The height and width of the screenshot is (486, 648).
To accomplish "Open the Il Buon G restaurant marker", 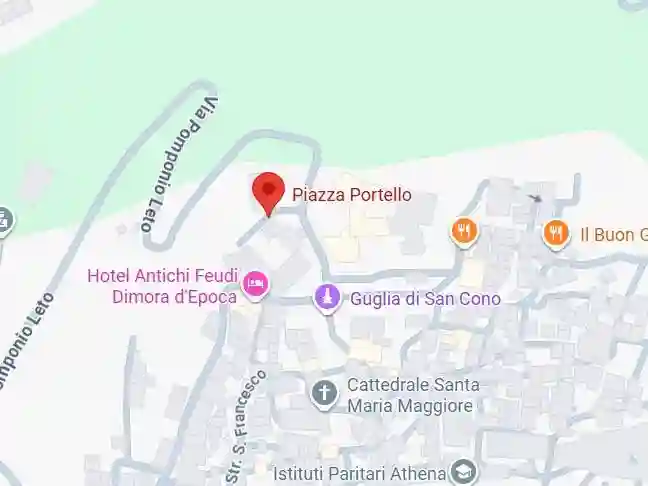I will pyautogui.click(x=556, y=234).
